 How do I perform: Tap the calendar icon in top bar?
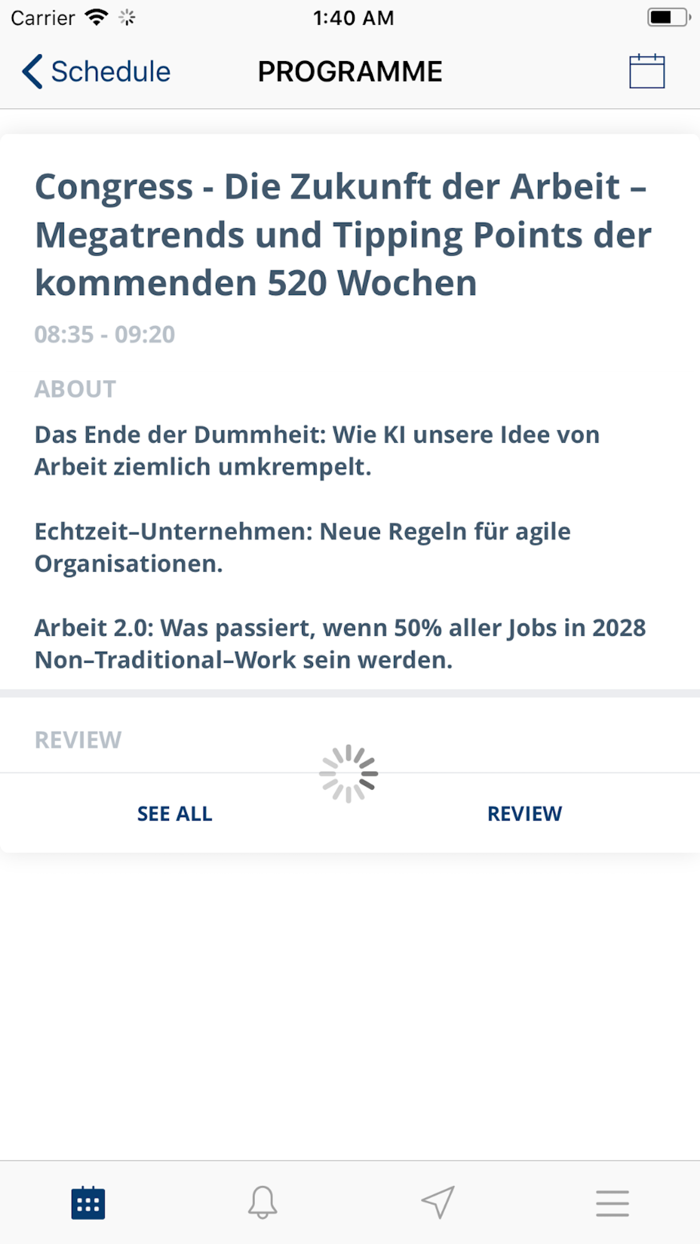(647, 72)
